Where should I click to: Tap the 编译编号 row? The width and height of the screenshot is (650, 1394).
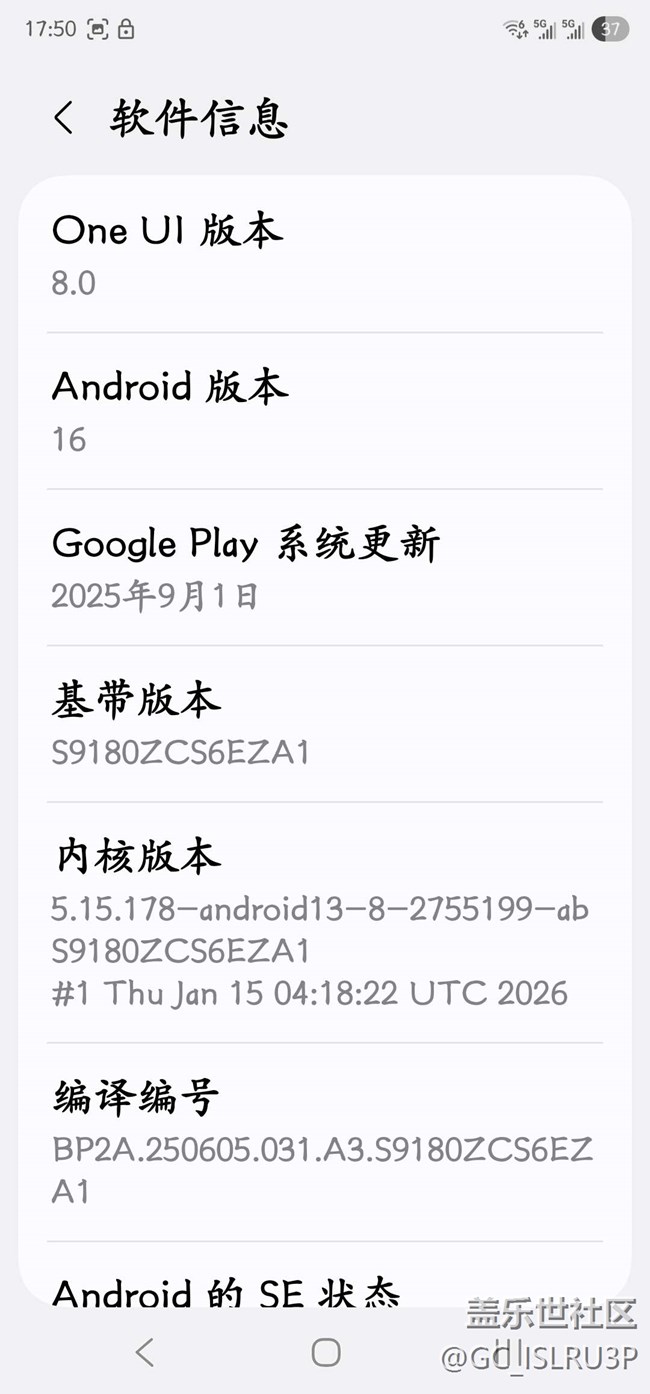324,1141
